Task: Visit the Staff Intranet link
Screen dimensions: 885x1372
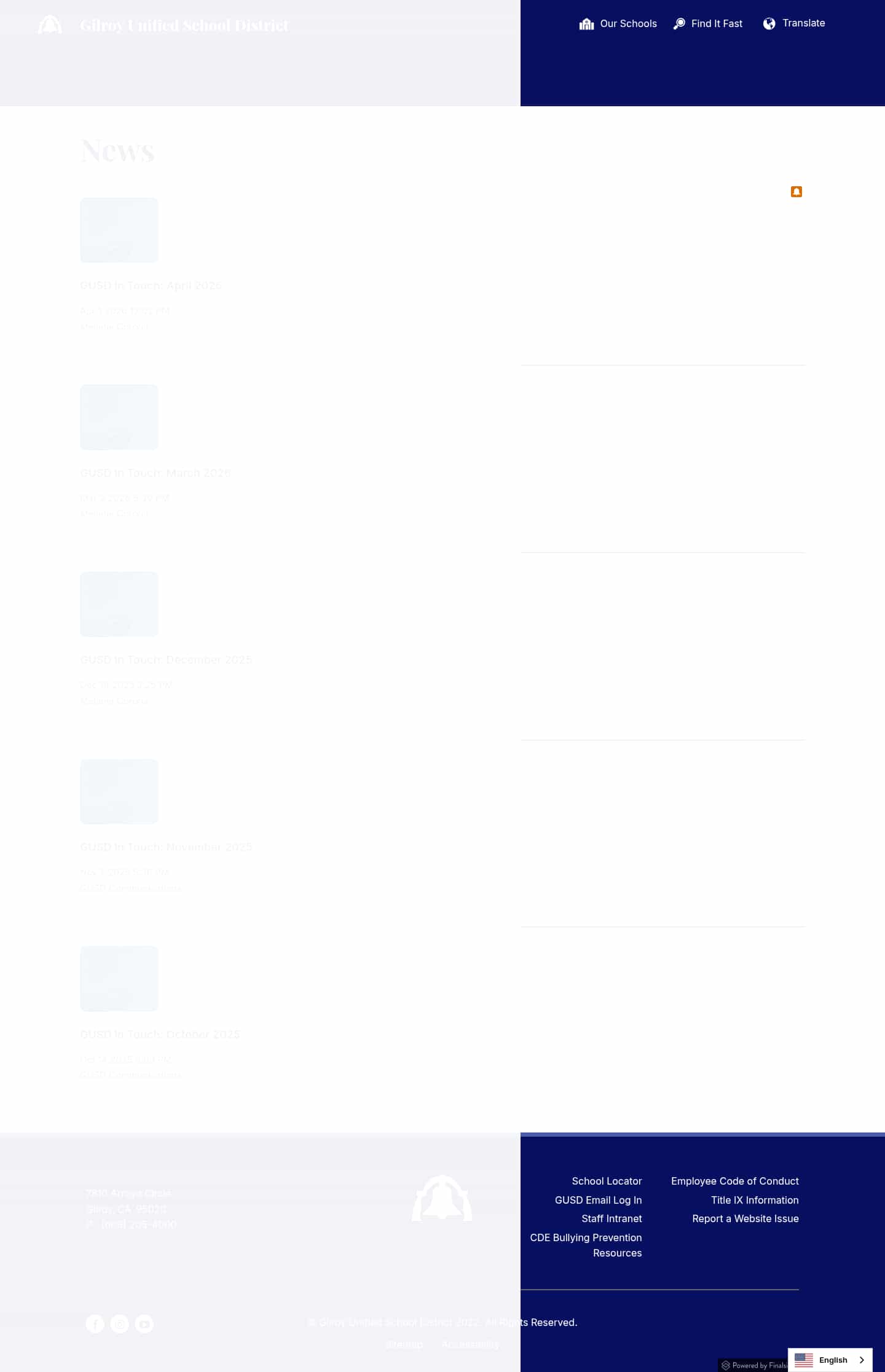Action: [612, 1218]
